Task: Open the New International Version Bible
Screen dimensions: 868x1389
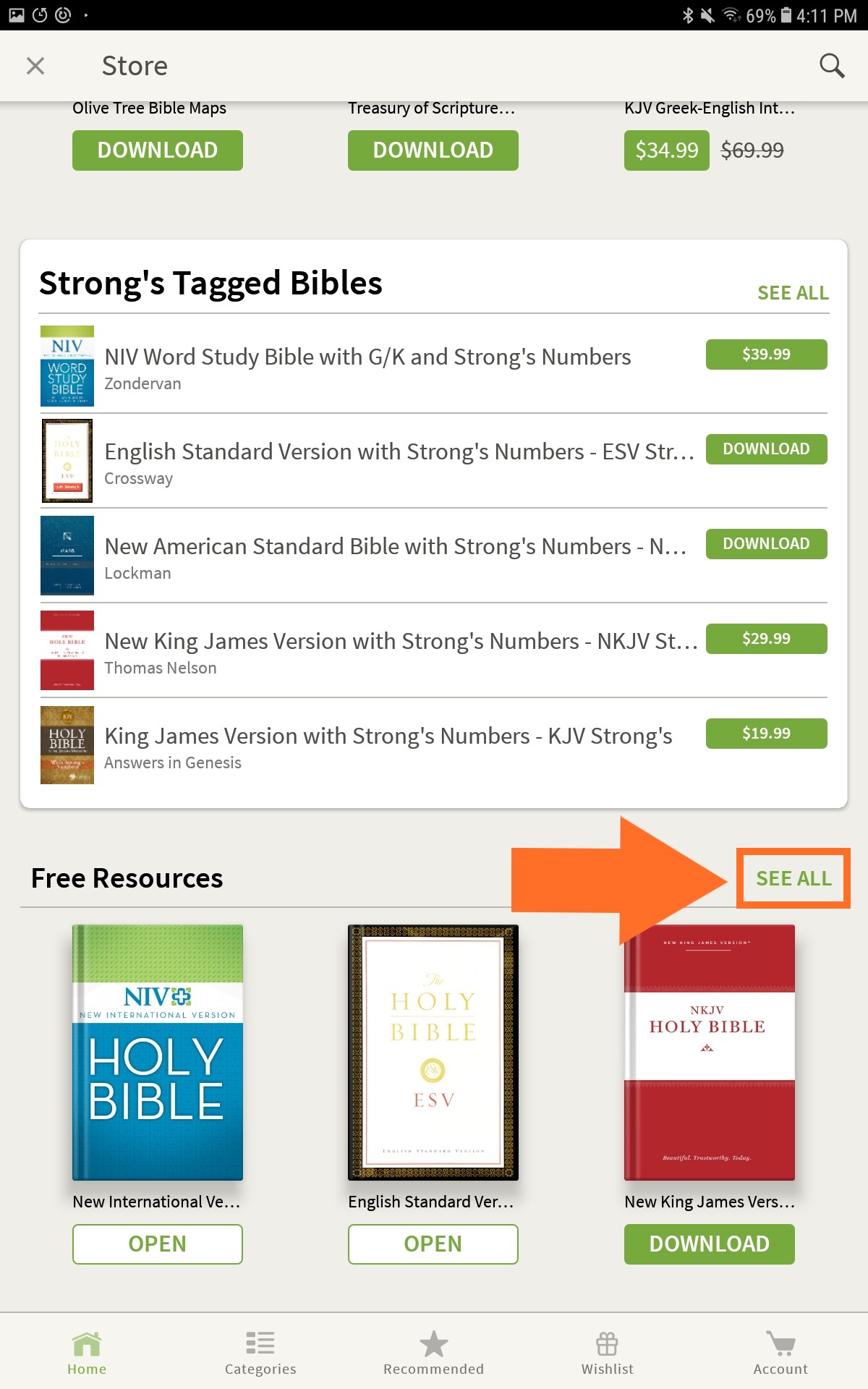Action: coord(157,1244)
